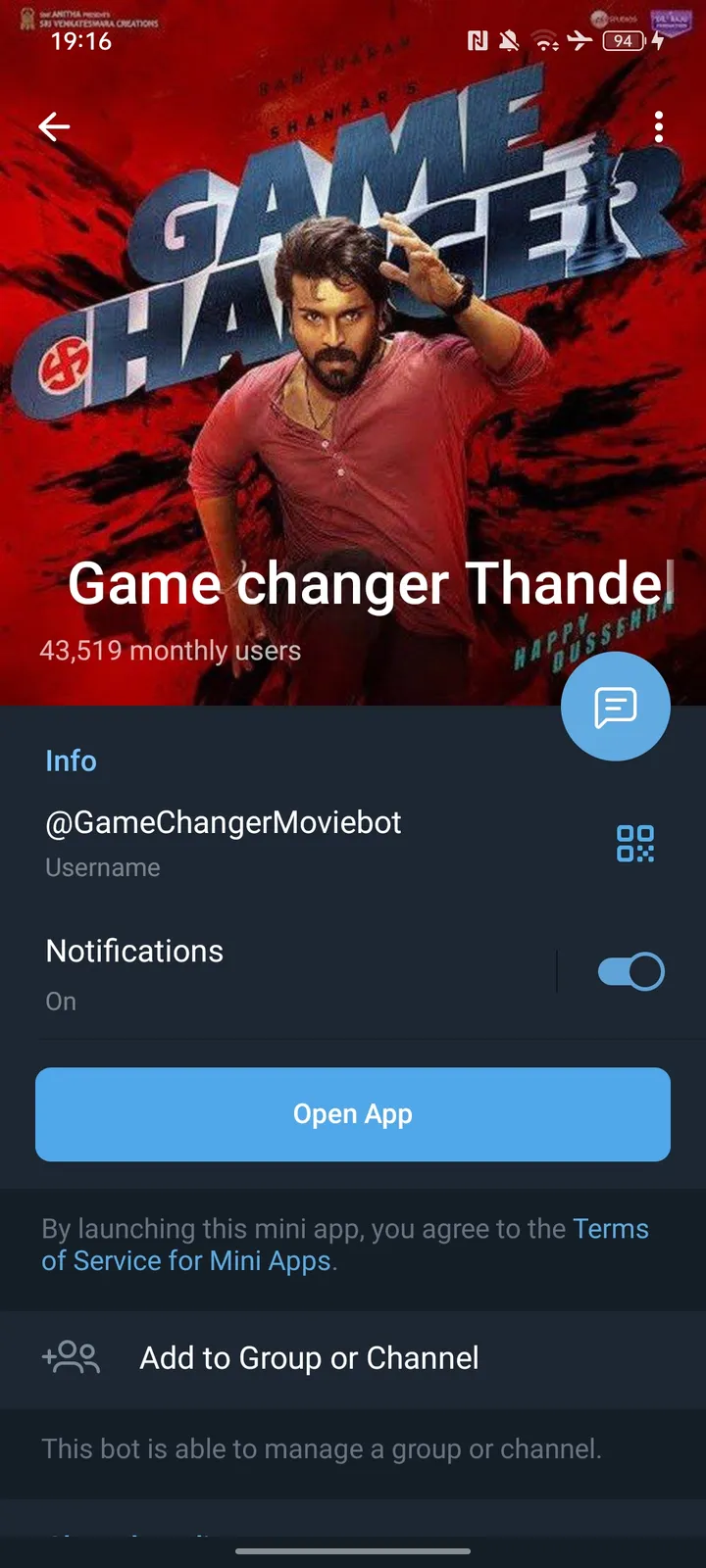Tap the back arrow to exit bot profile

coord(54,126)
